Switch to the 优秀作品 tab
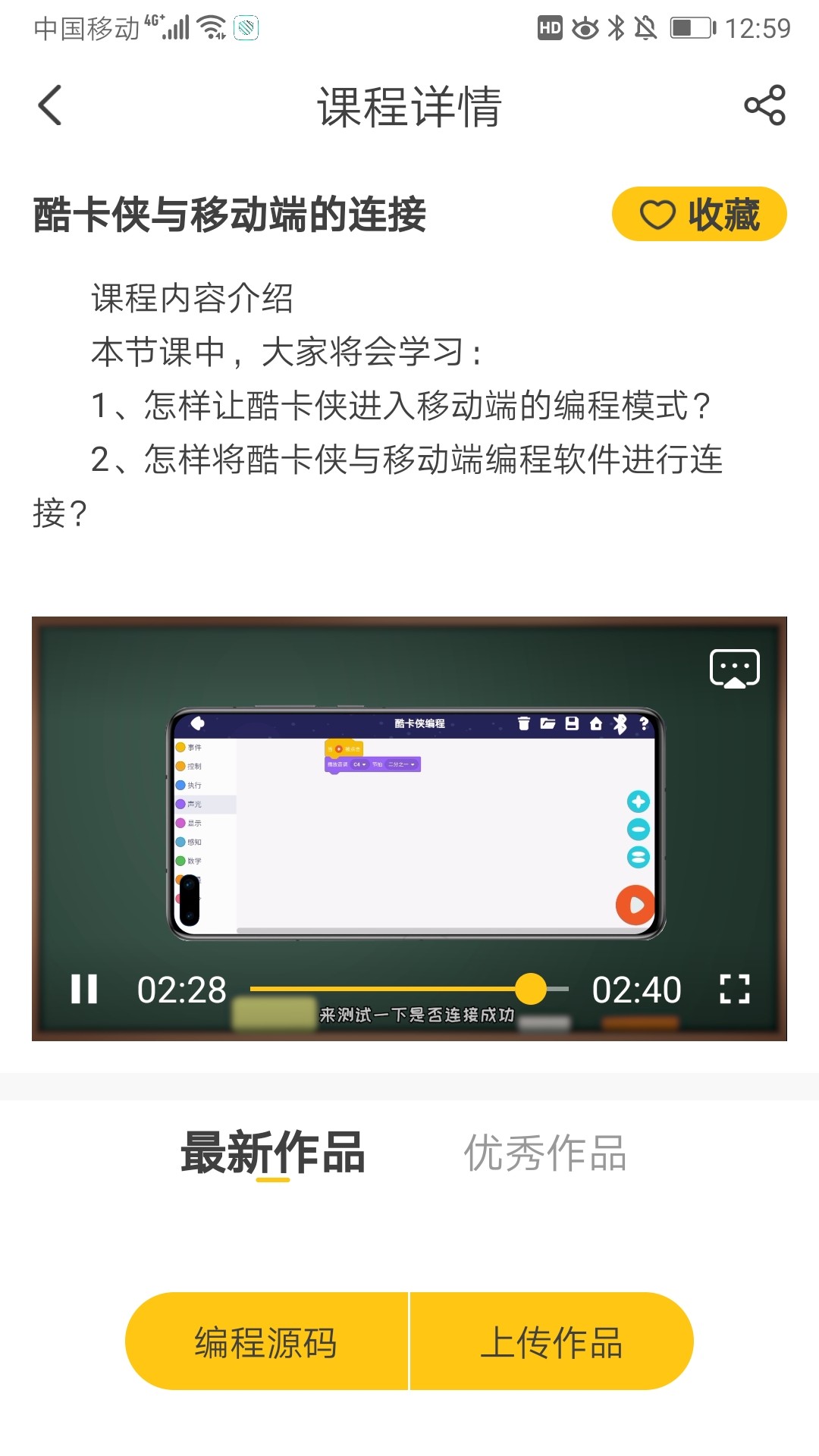819x1456 pixels. coord(545,1153)
